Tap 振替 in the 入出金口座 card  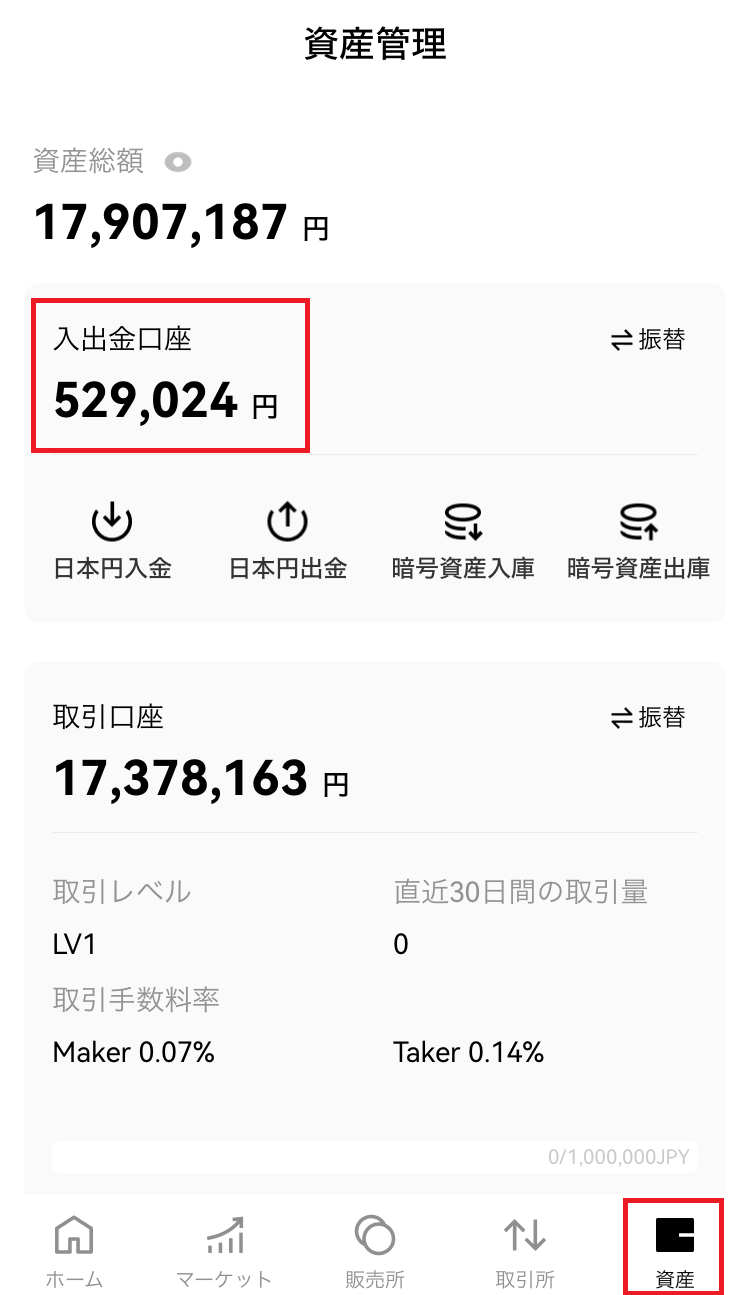coord(648,340)
